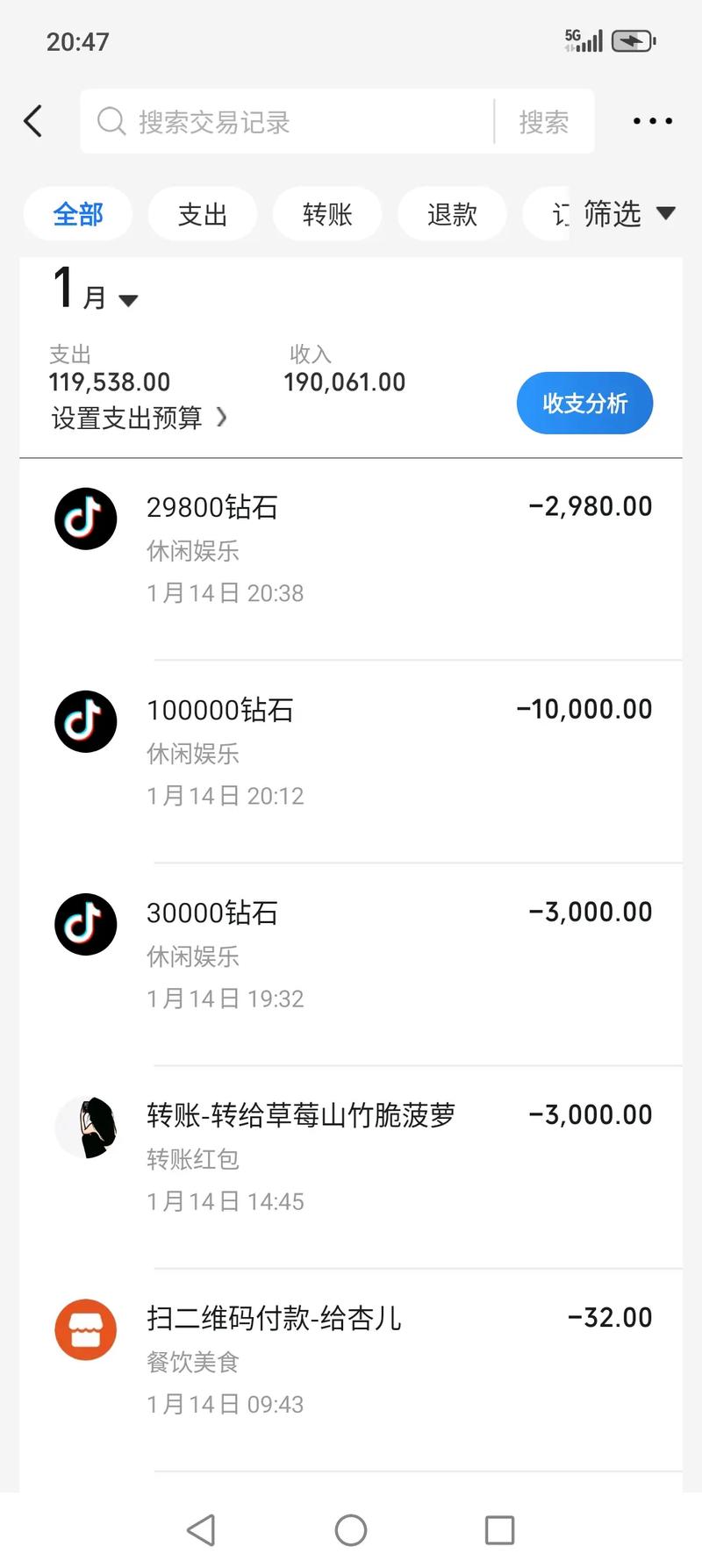Switch to the 全部 tab
Viewport: 702px width, 1568px height.
[x=77, y=213]
